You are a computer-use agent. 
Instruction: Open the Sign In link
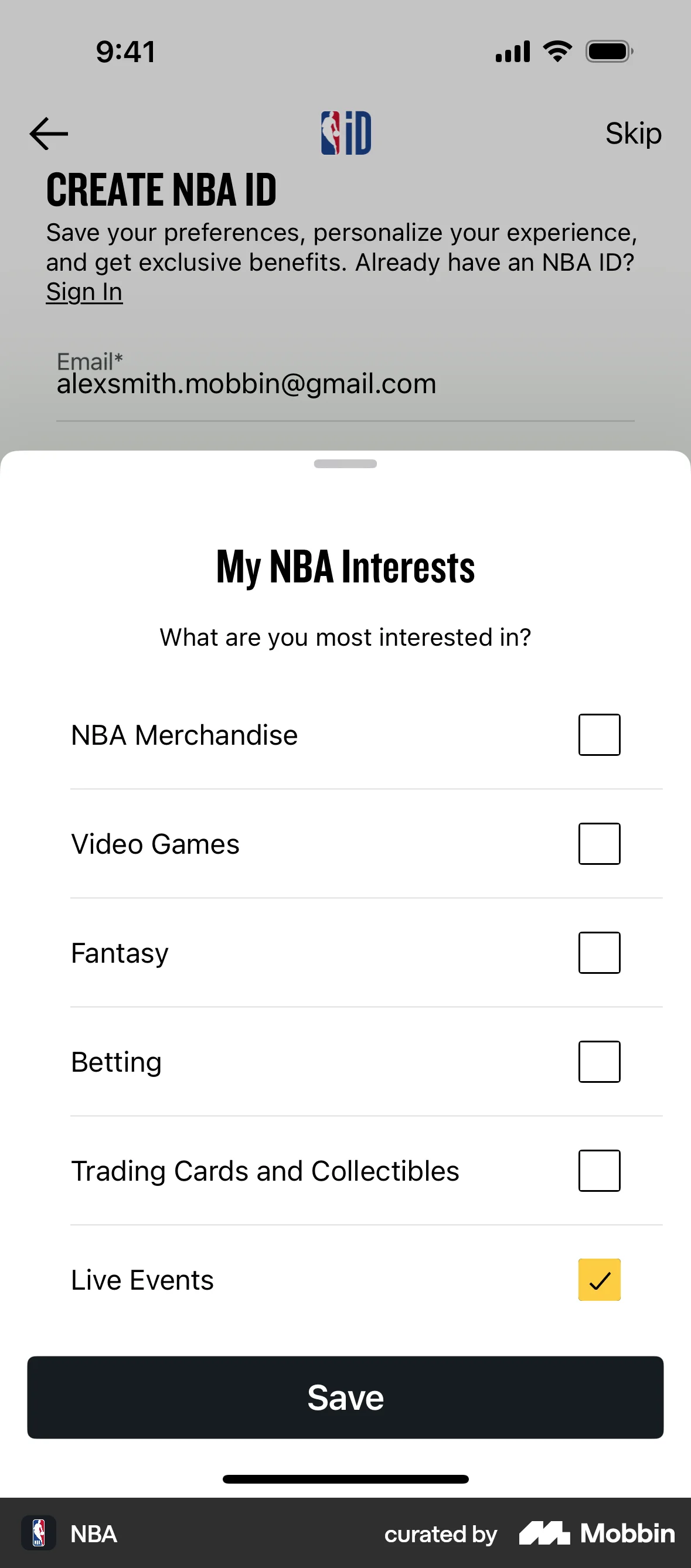84,292
